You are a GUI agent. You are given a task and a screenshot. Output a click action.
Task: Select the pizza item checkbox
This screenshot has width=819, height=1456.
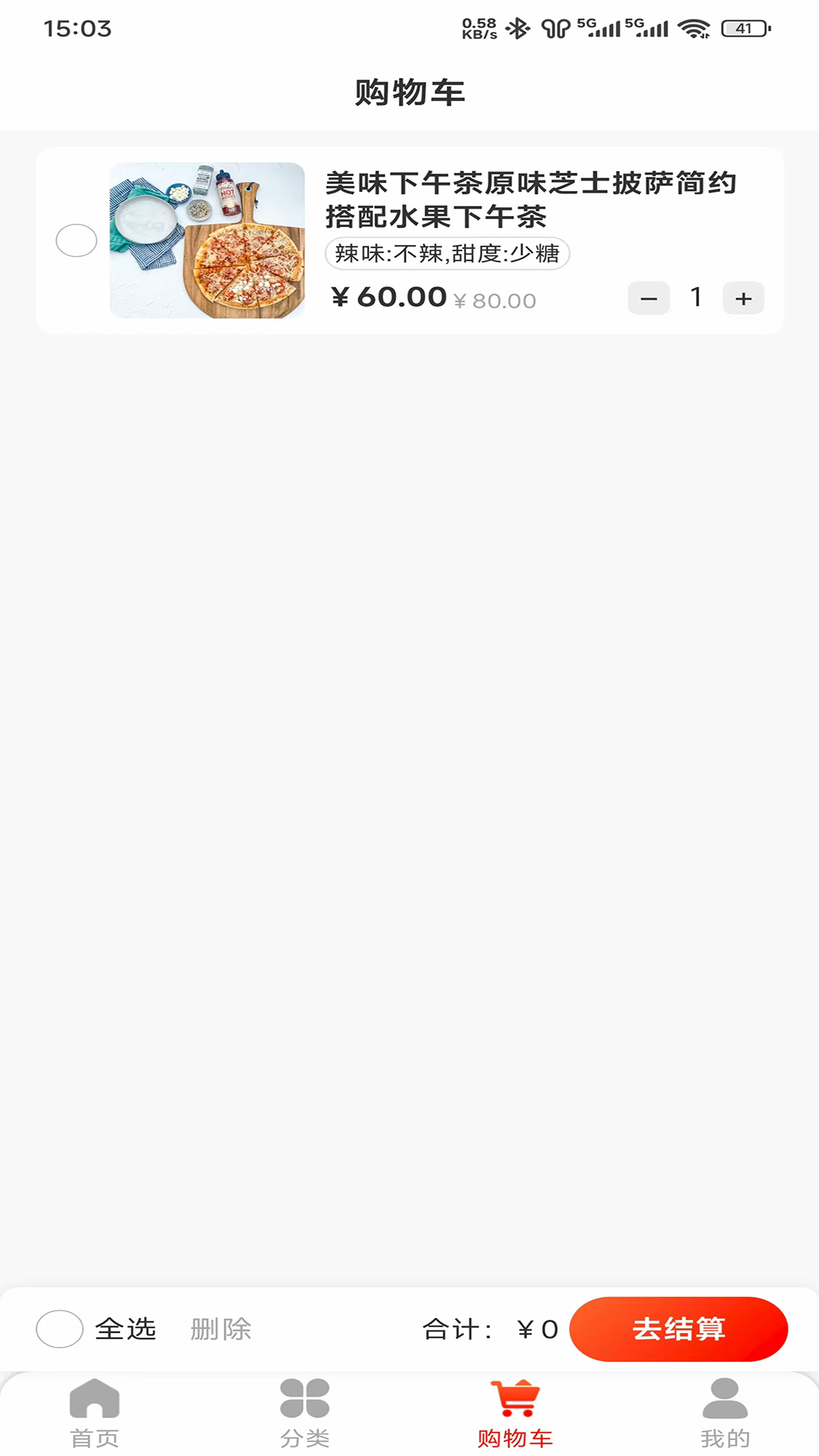click(77, 240)
